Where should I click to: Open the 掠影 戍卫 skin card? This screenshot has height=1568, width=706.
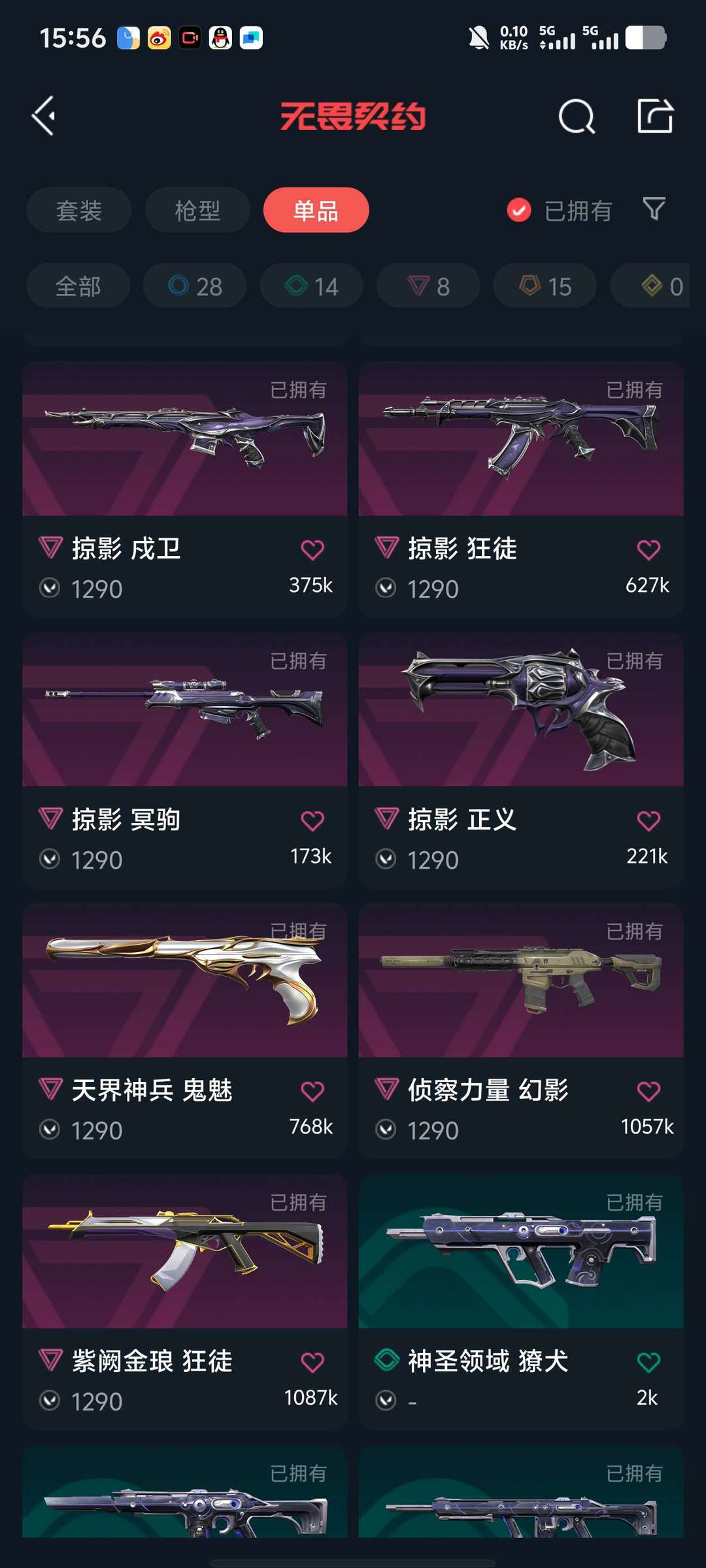tap(185, 489)
